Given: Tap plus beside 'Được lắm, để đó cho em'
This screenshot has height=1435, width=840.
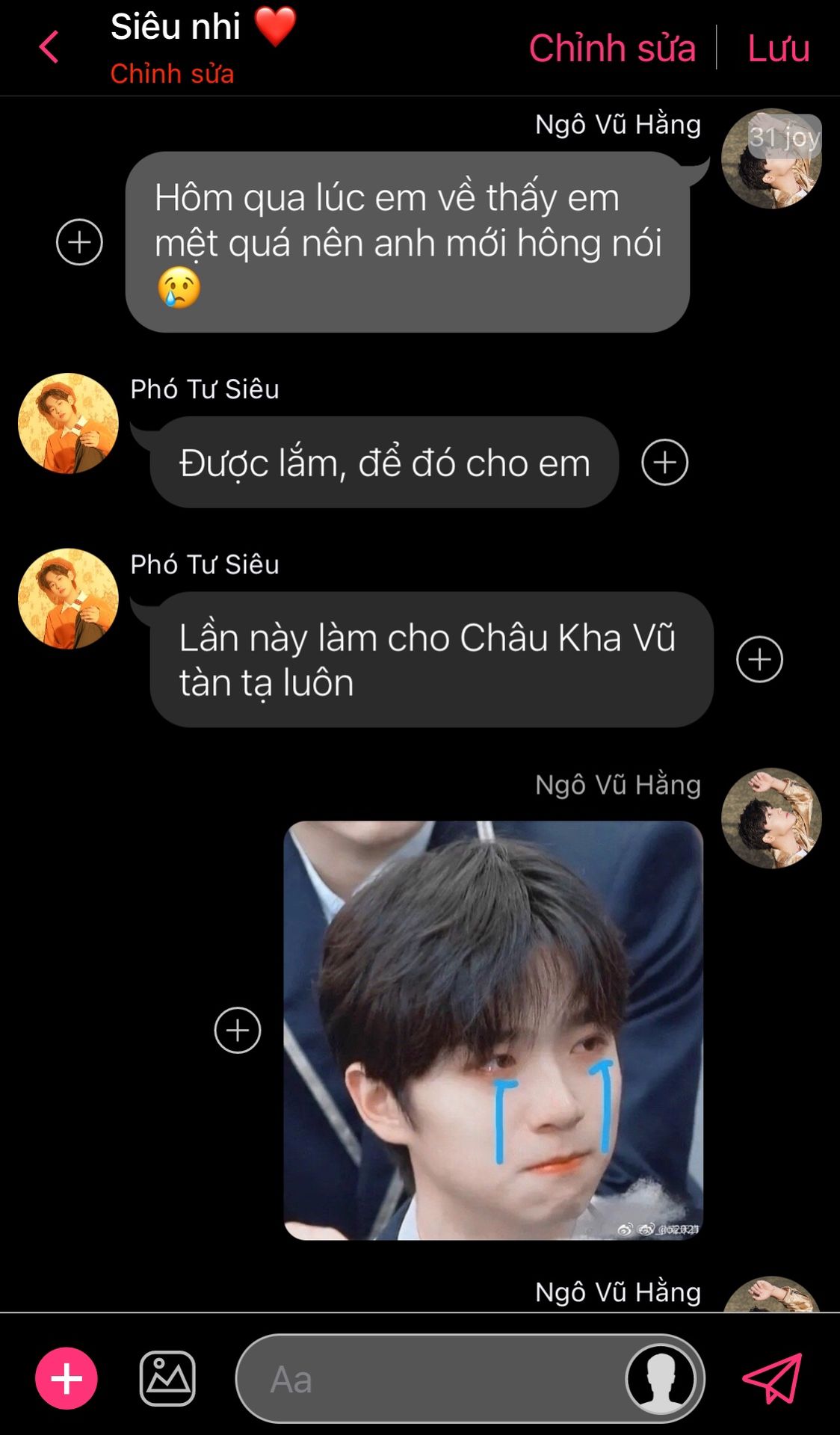Looking at the screenshot, I should click(664, 463).
